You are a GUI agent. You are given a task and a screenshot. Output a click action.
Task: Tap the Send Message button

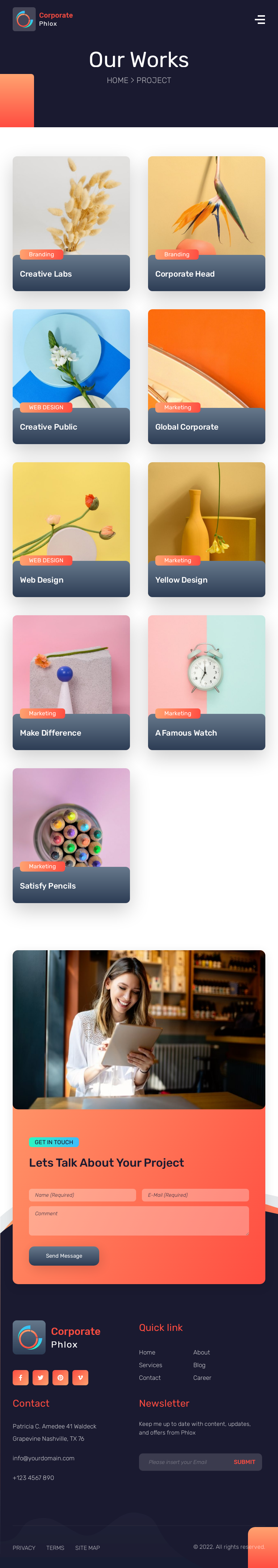64,1256
